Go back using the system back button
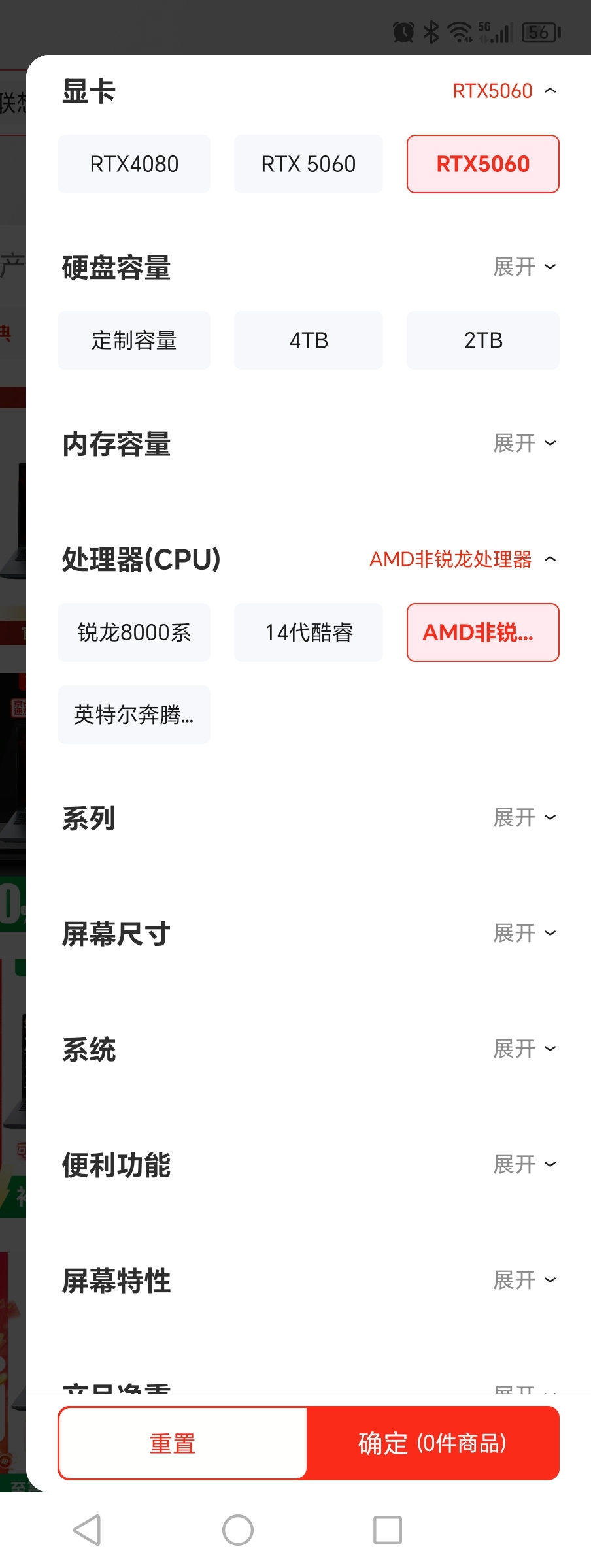The height and width of the screenshot is (1568, 591). point(87,1530)
